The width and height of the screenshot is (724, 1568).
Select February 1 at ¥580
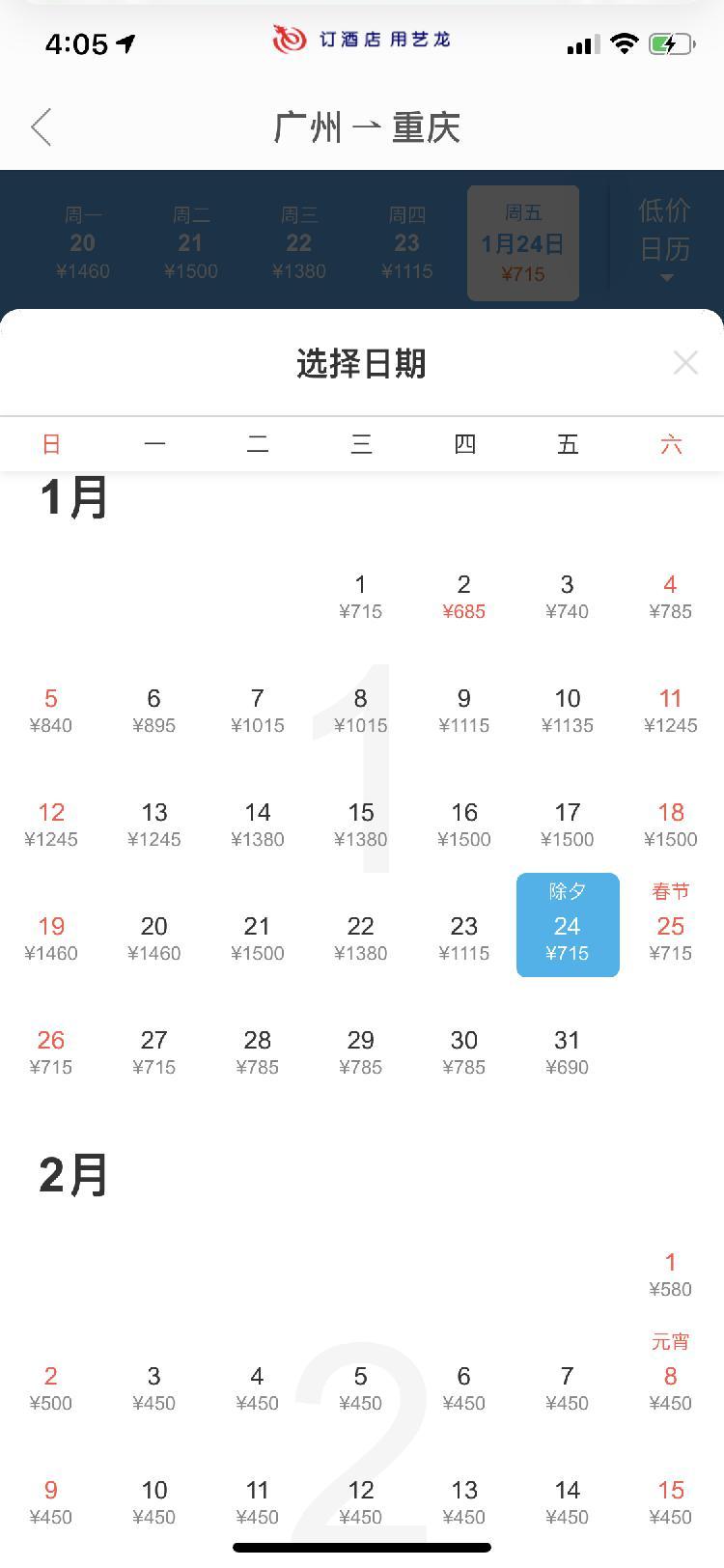point(671,1274)
